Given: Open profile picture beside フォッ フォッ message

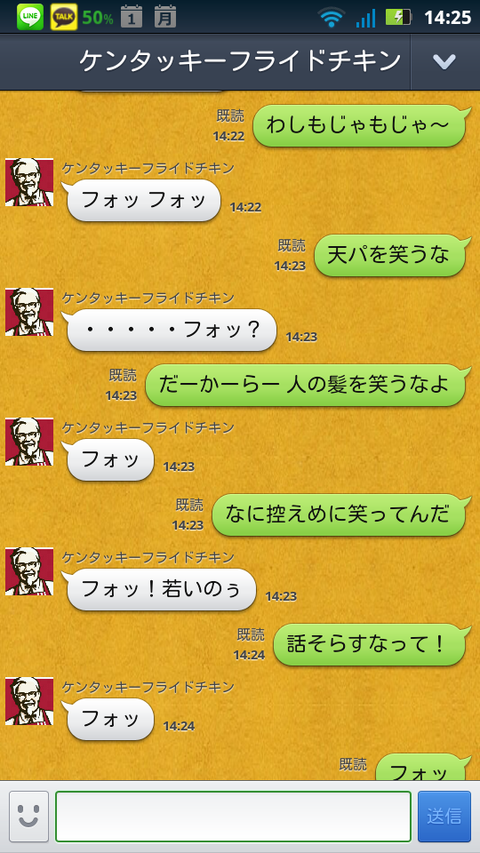Looking at the screenshot, I should 29,182.
